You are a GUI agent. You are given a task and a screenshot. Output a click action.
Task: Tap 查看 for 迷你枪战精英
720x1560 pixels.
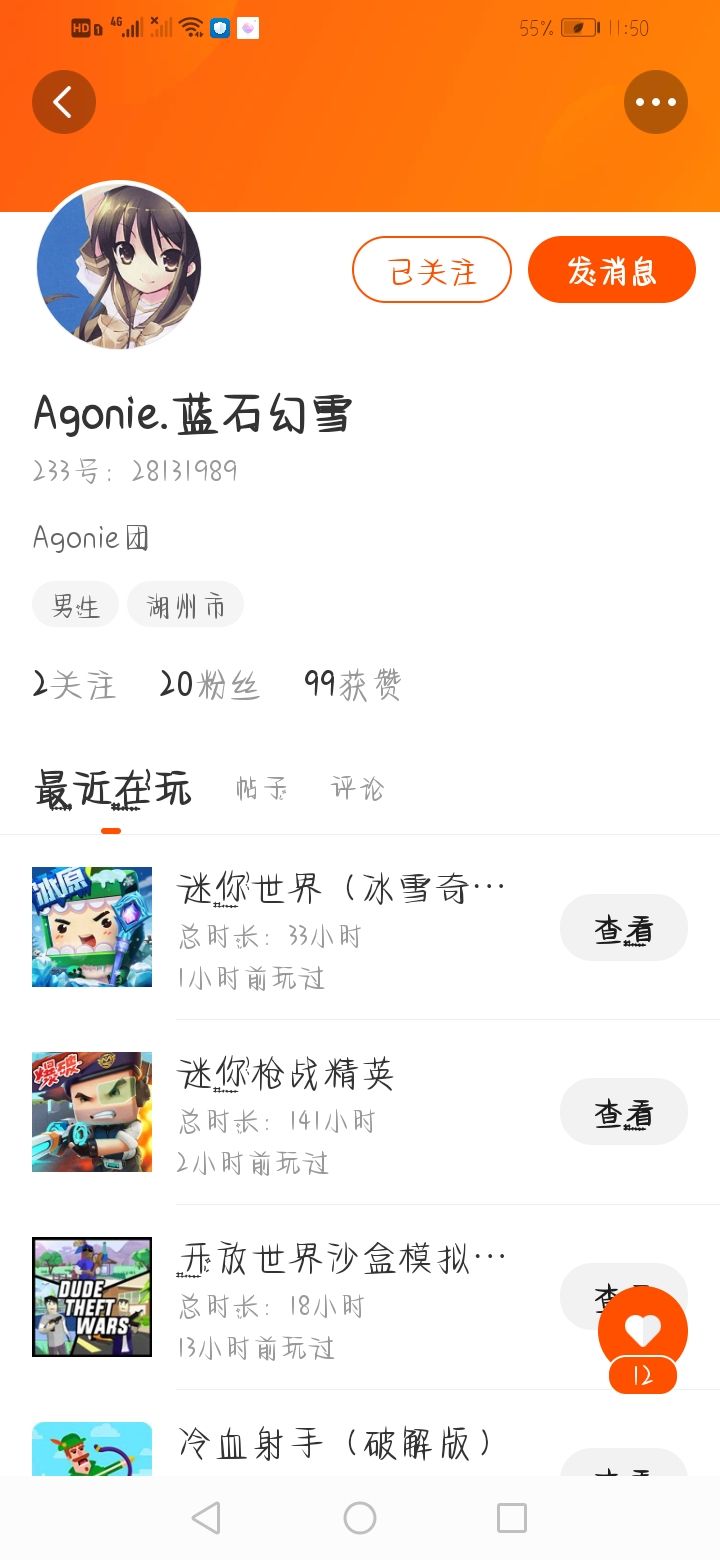tap(623, 1112)
